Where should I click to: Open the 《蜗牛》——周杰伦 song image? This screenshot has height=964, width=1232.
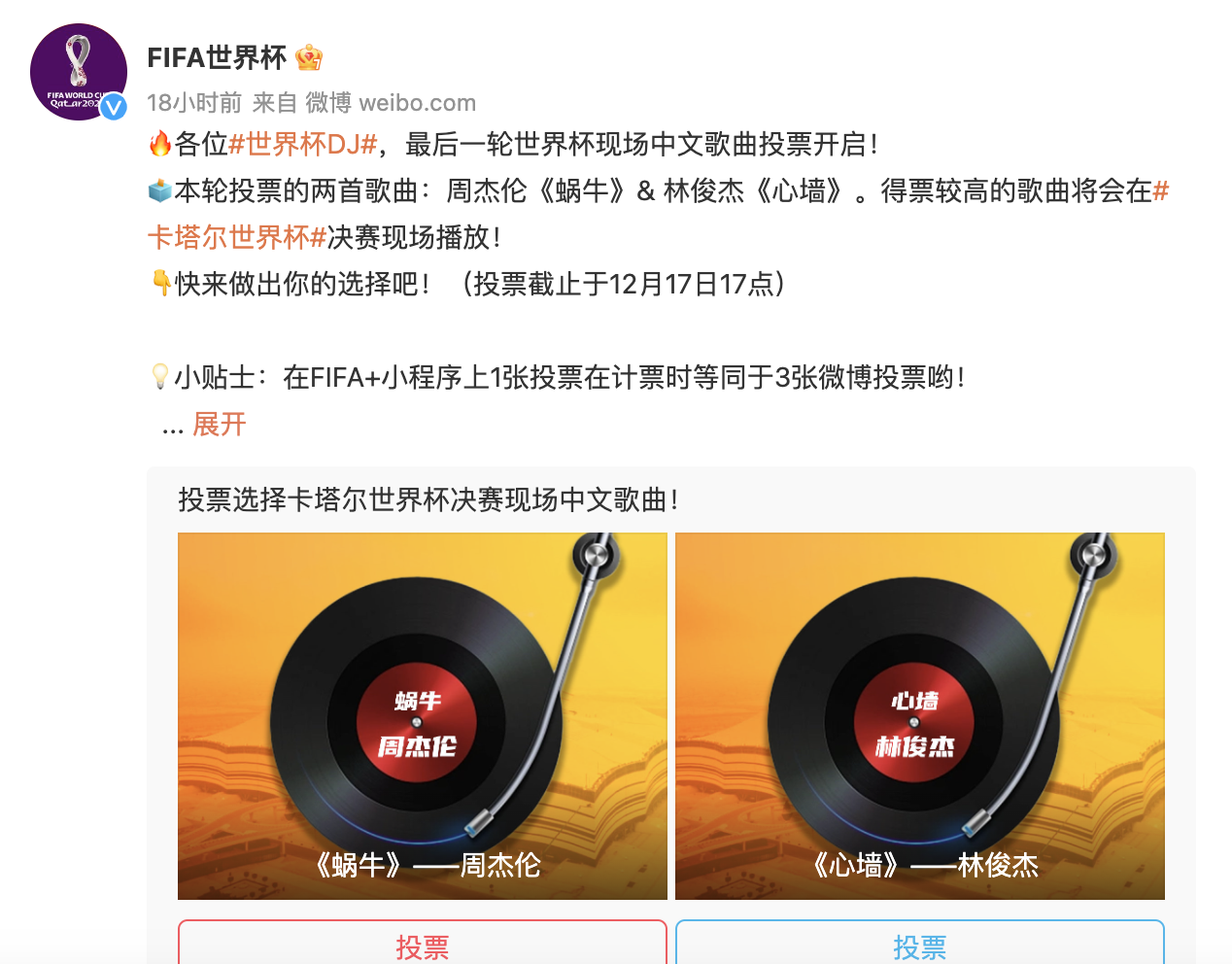422,715
